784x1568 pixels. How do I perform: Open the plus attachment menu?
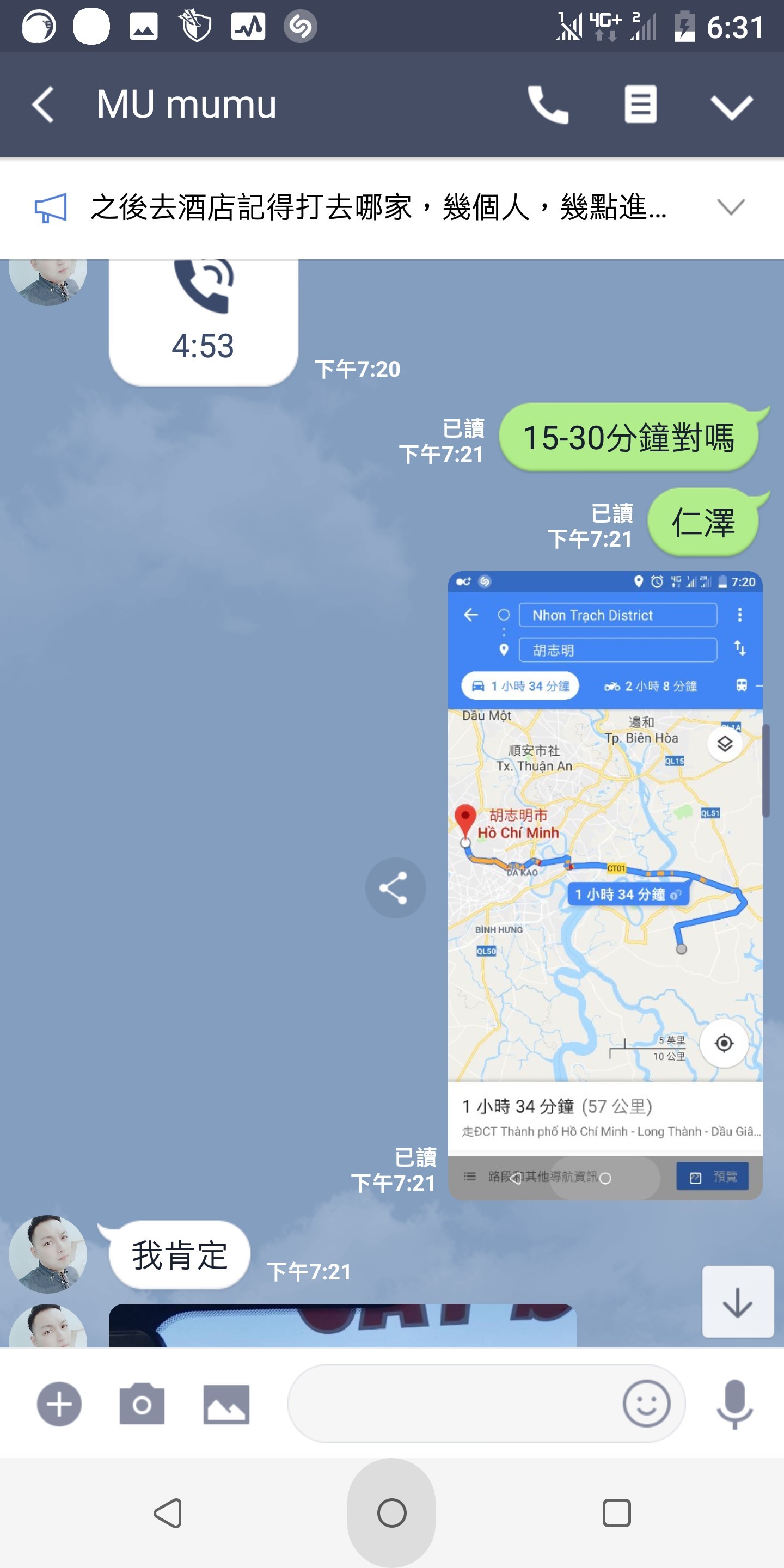point(59,1404)
